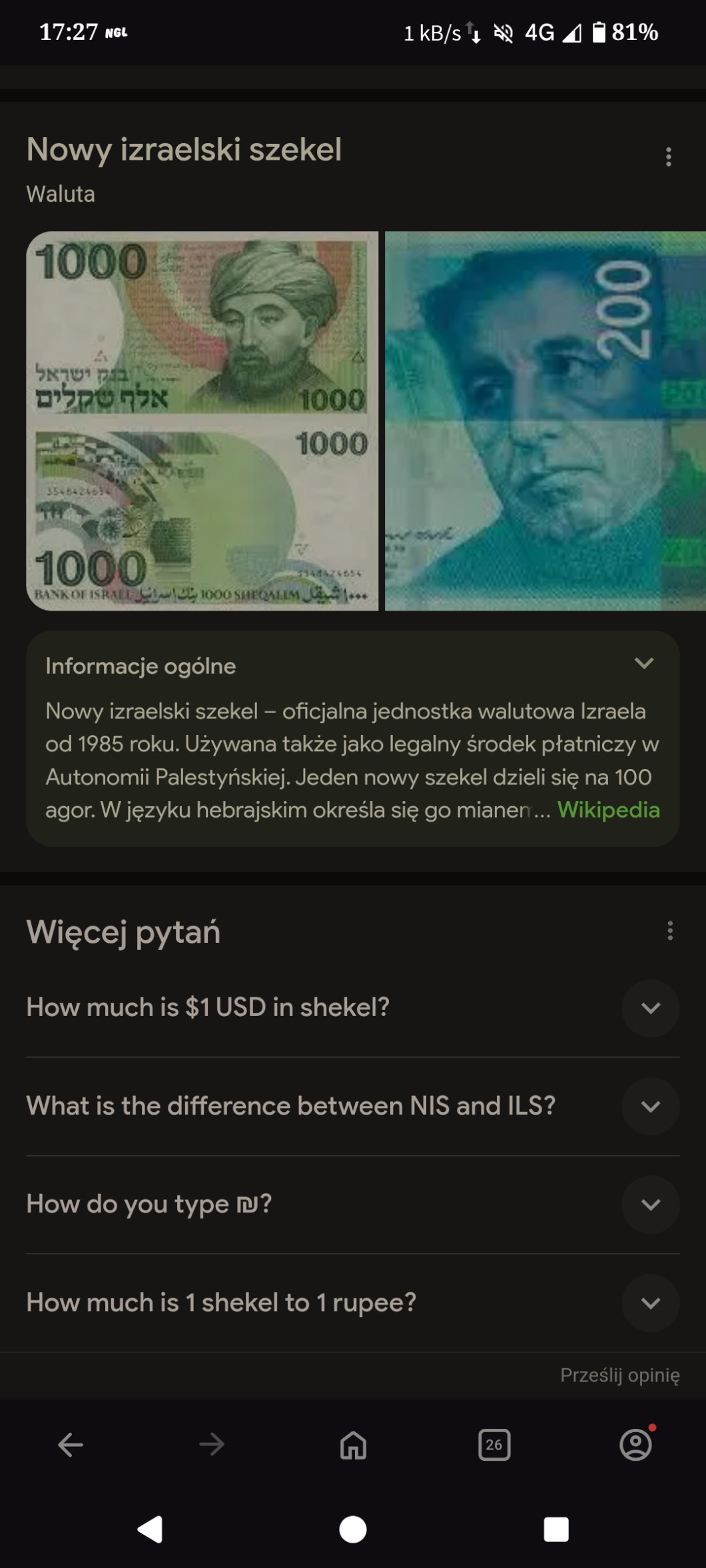Viewport: 706px width, 1568px height.
Task: Go to the browser home page
Action: (x=353, y=1445)
